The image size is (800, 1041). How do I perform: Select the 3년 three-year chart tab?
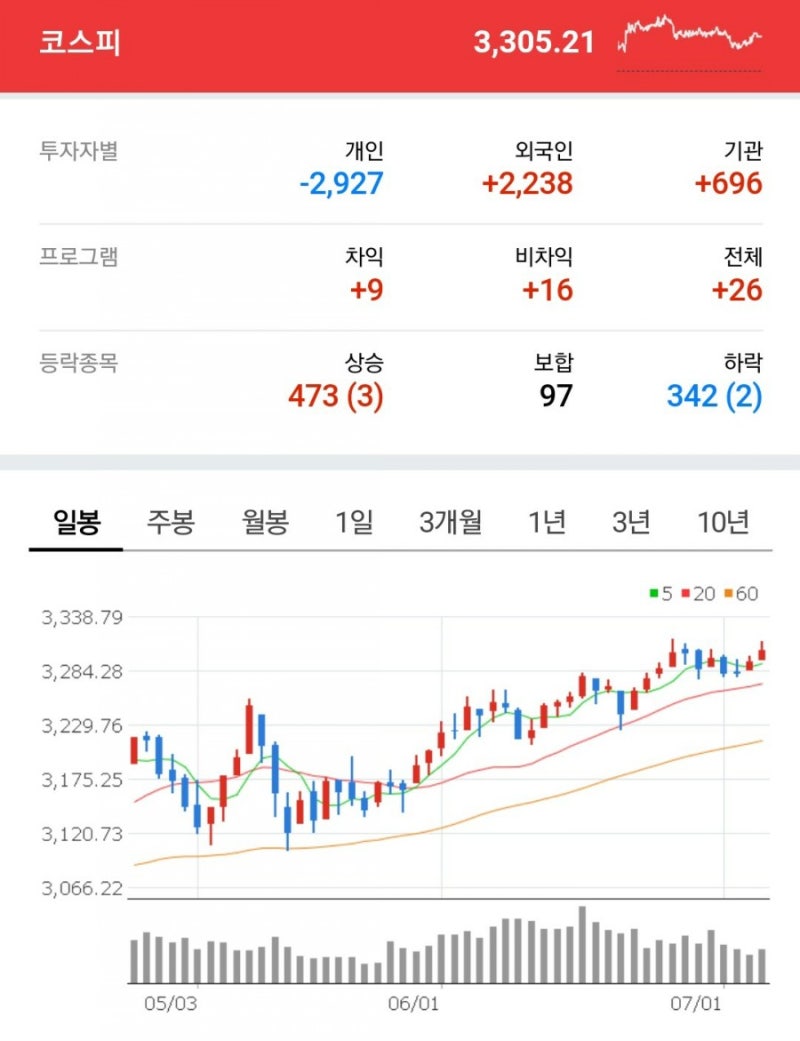[x=632, y=519]
